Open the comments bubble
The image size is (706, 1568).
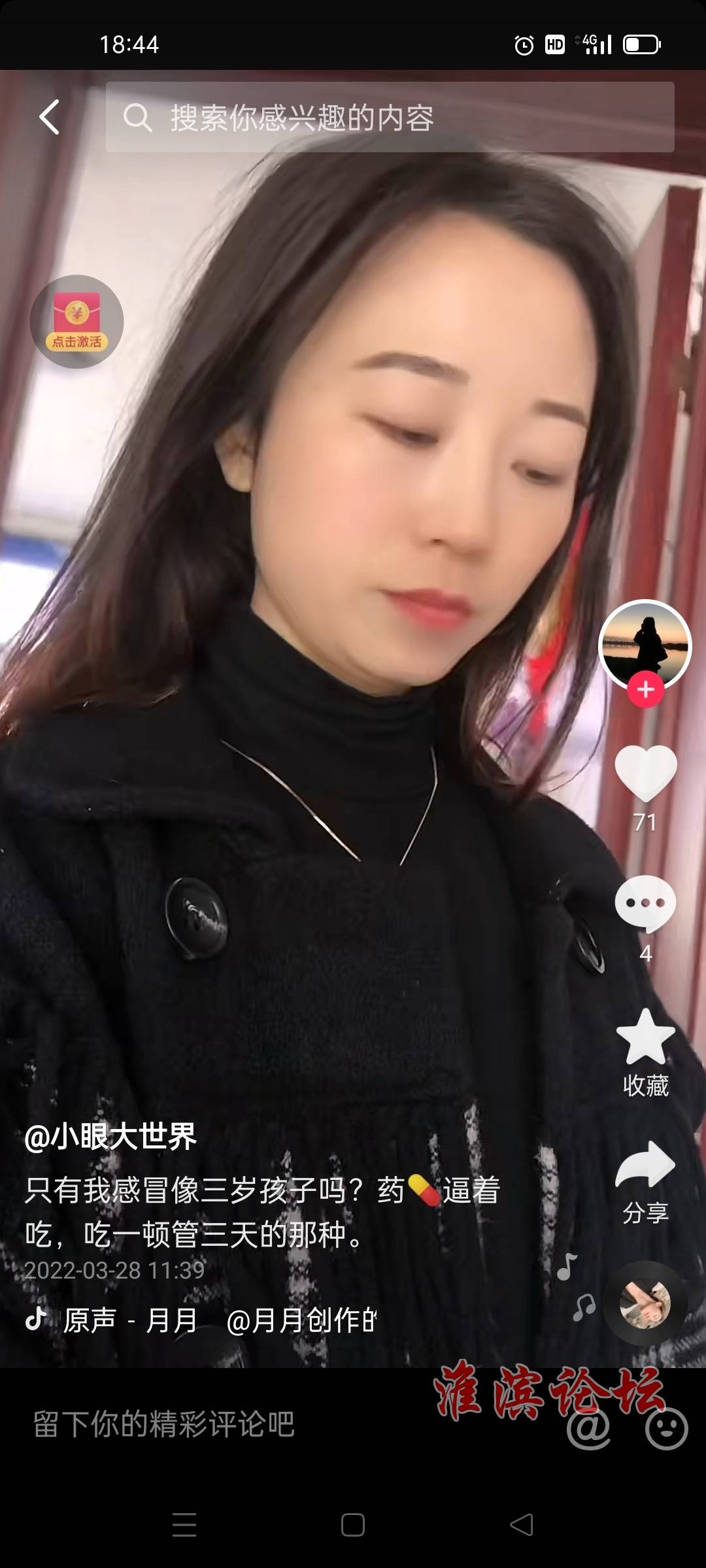click(x=645, y=904)
